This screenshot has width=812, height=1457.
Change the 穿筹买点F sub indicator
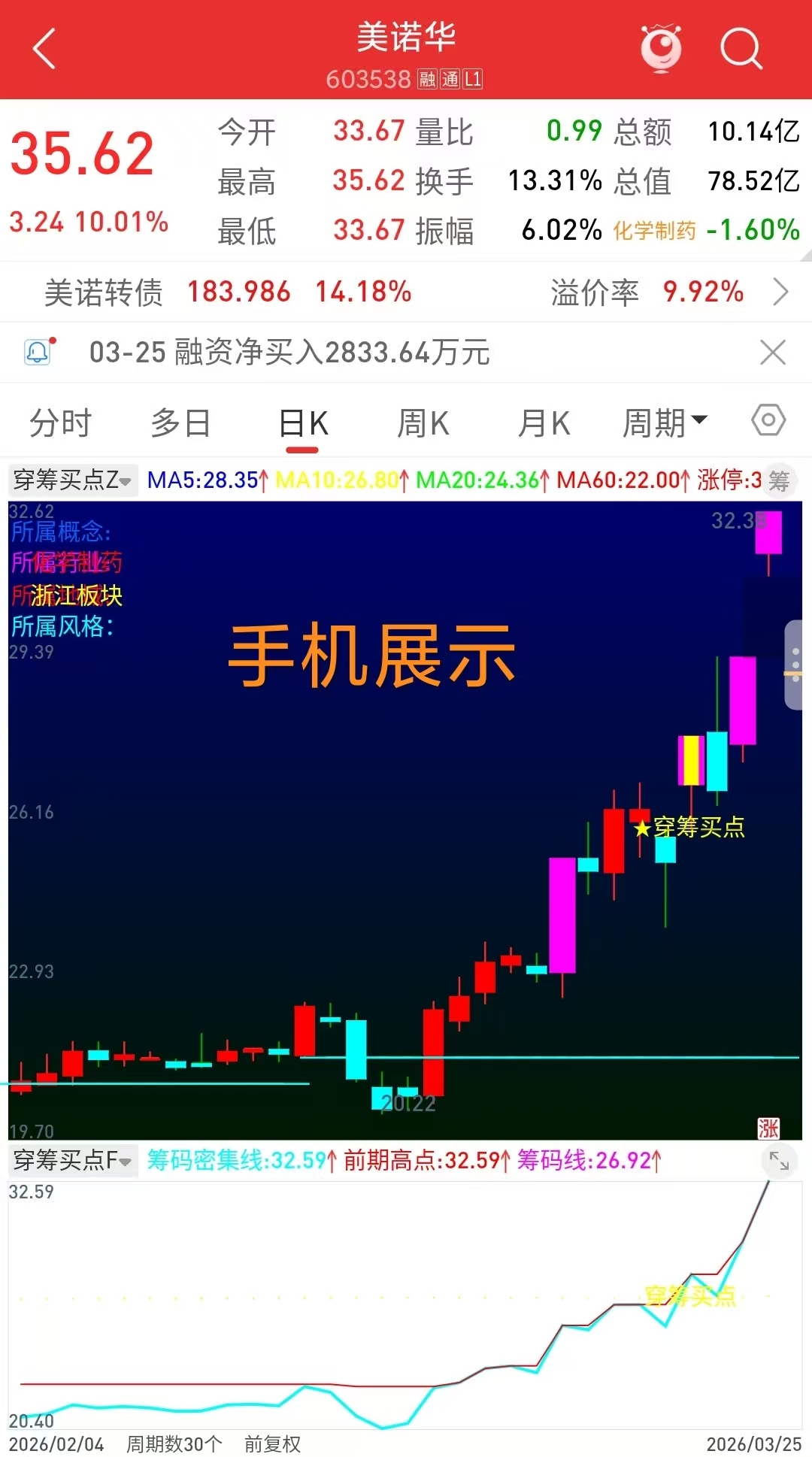pyautogui.click(x=73, y=1160)
